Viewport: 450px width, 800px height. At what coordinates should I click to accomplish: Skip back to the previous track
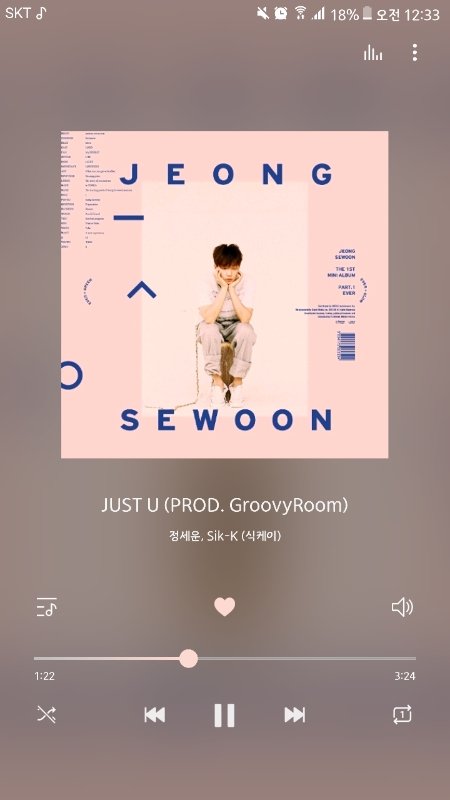pos(155,715)
